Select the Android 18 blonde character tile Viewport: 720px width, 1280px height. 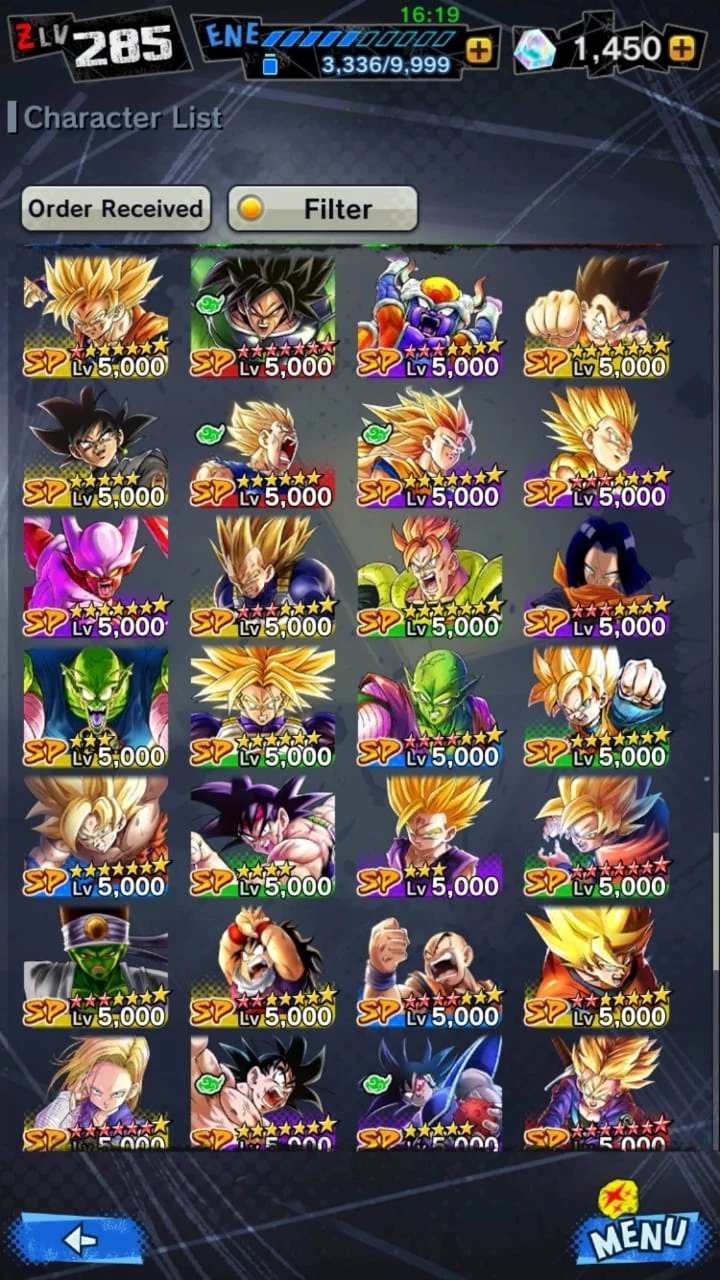(96, 1093)
